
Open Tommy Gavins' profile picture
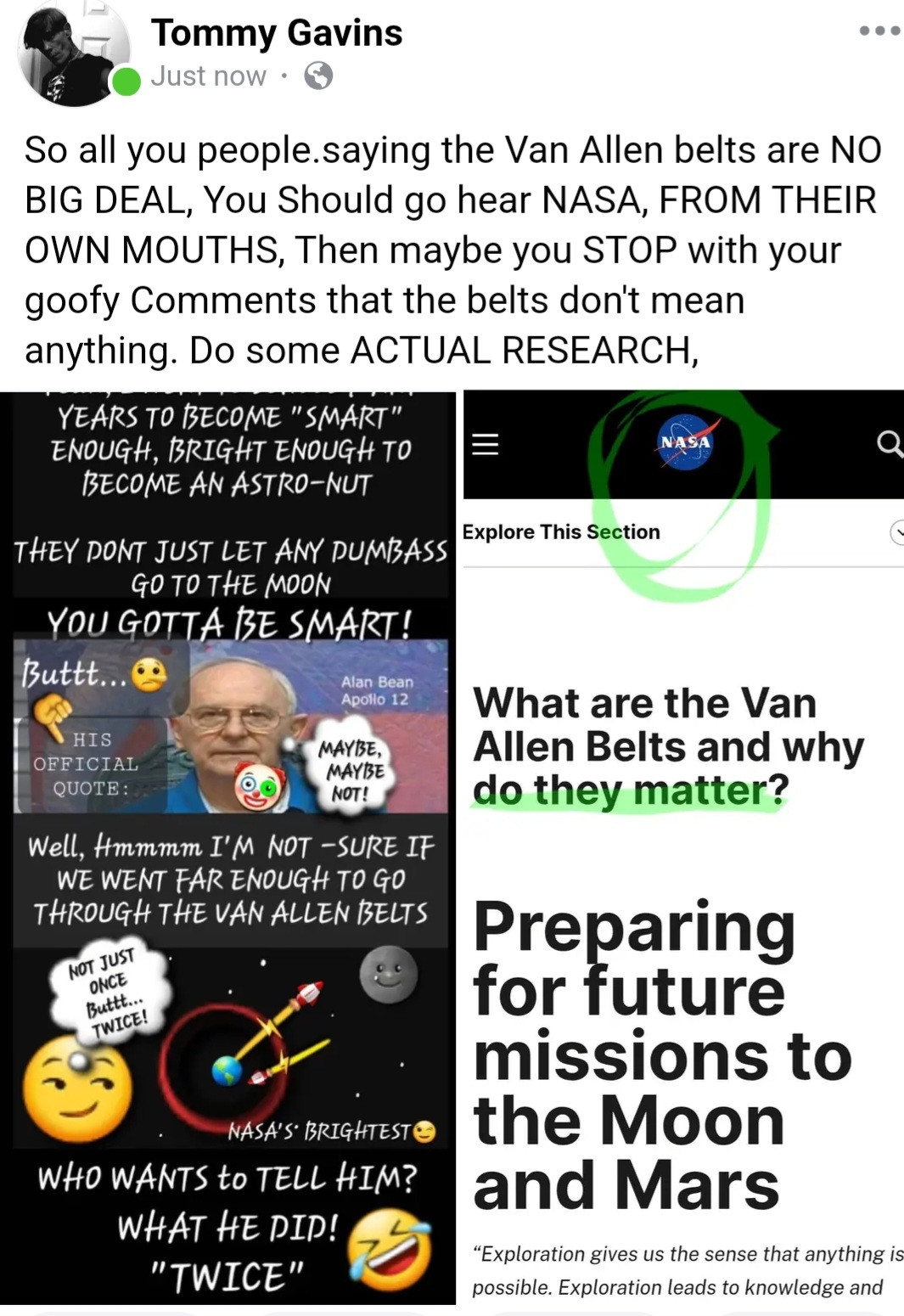click(x=72, y=55)
